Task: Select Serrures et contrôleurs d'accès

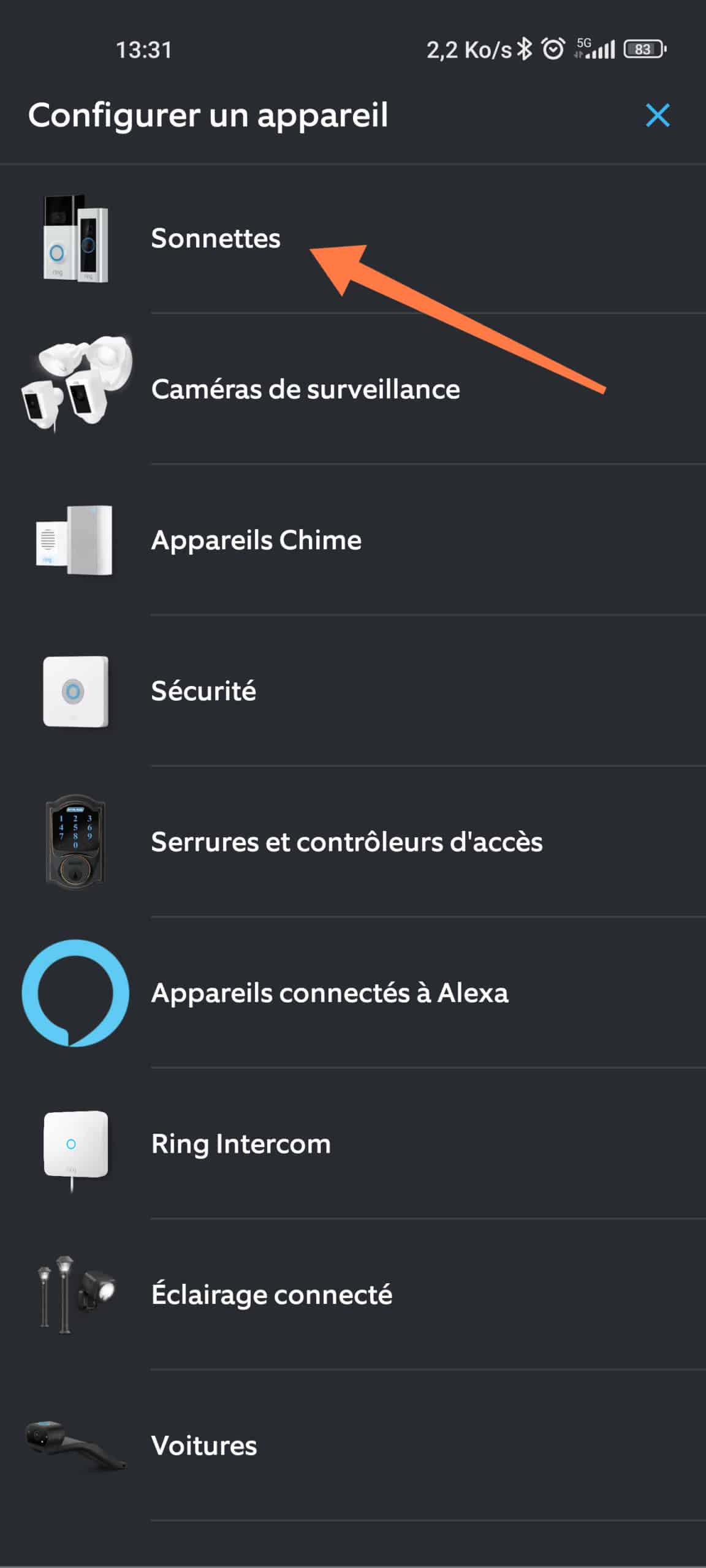Action: [x=353, y=842]
